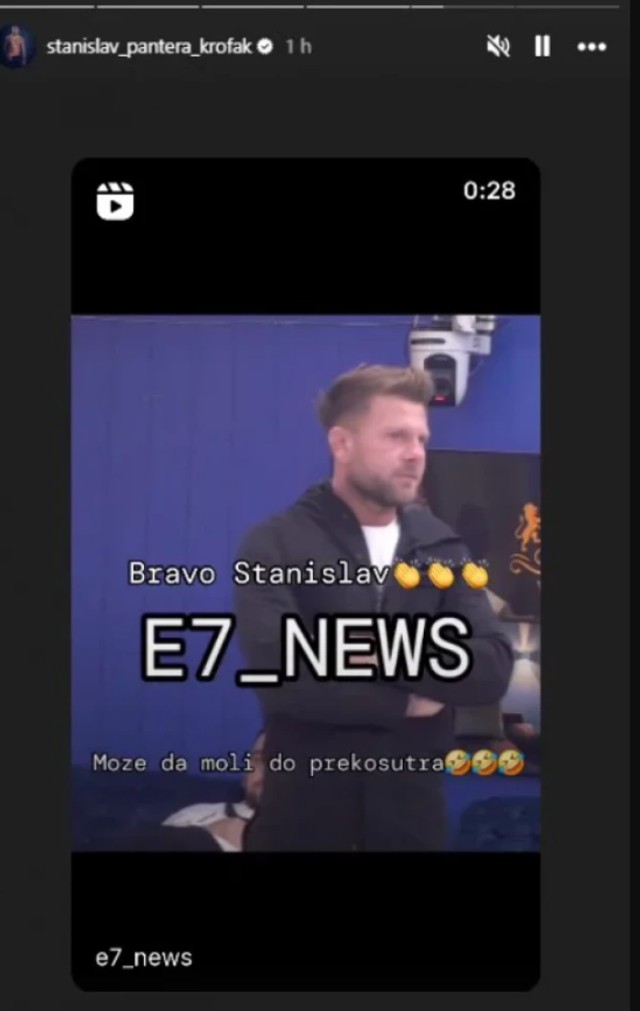Pause the story playback
This screenshot has height=1011, width=640.
point(543,46)
